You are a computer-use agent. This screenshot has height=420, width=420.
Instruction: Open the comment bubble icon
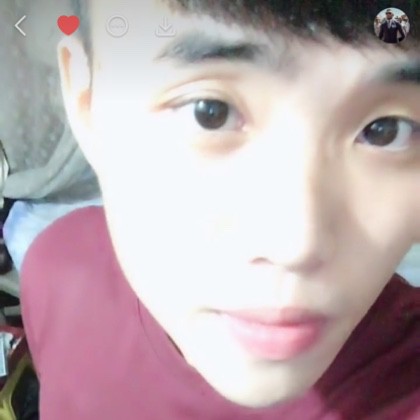pyautogui.click(x=117, y=26)
